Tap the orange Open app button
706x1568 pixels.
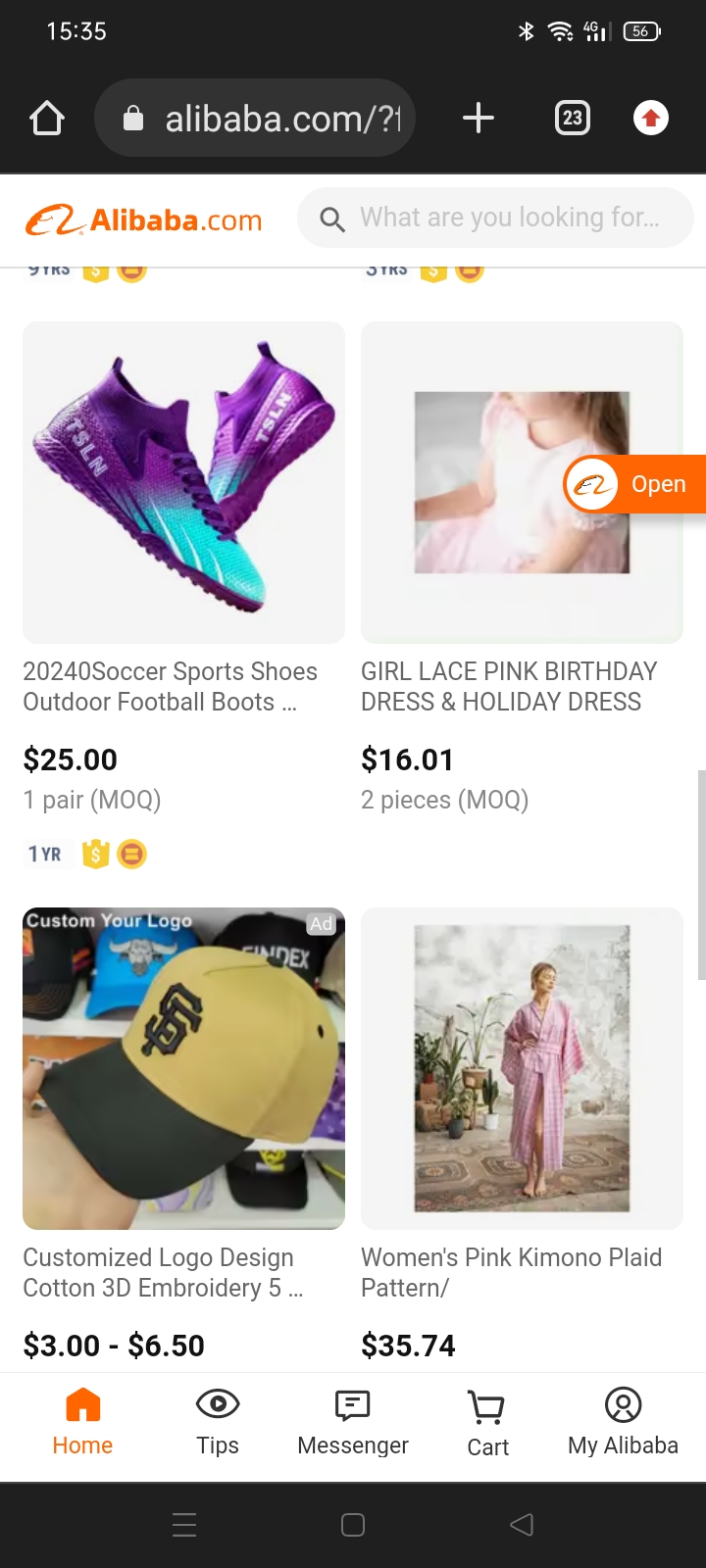[635, 484]
